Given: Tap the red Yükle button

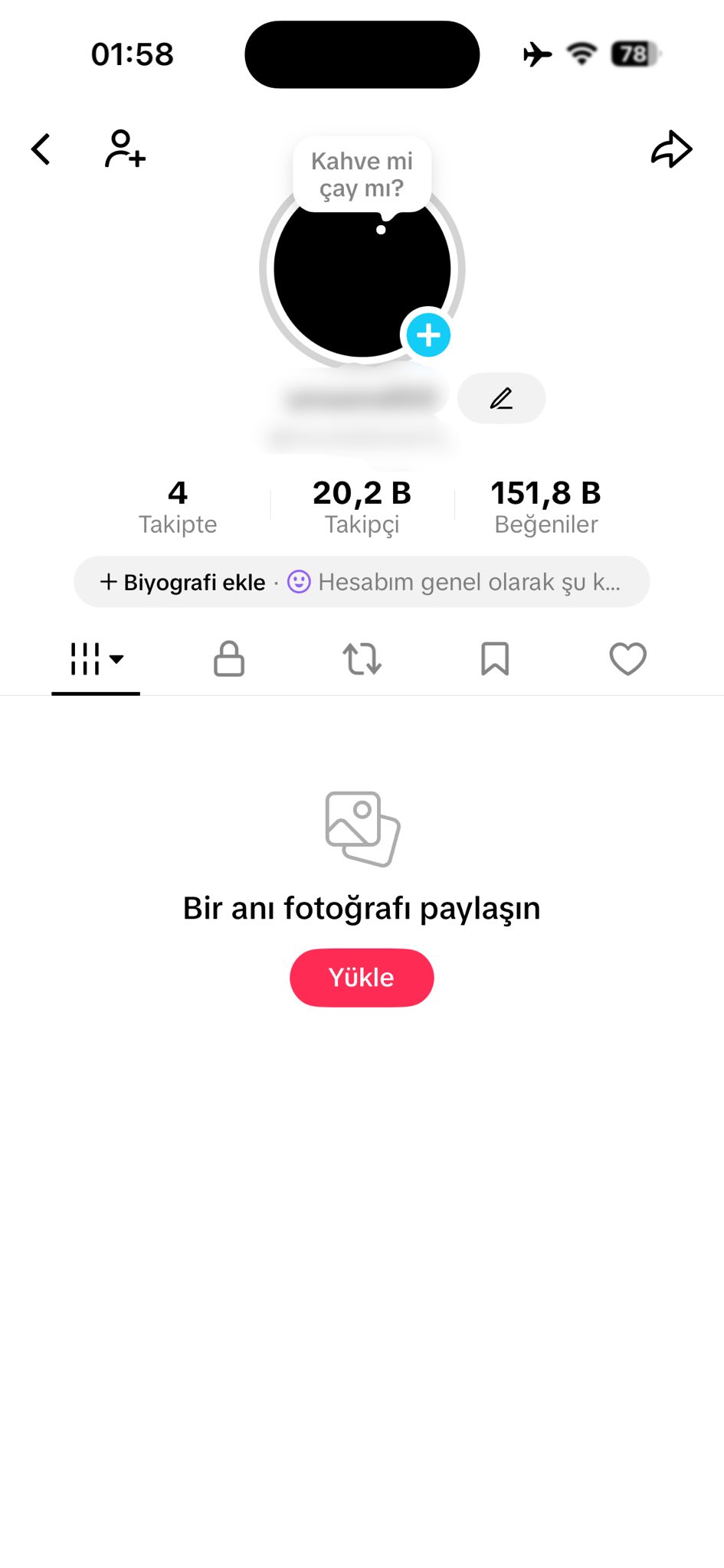Looking at the screenshot, I should [362, 978].
